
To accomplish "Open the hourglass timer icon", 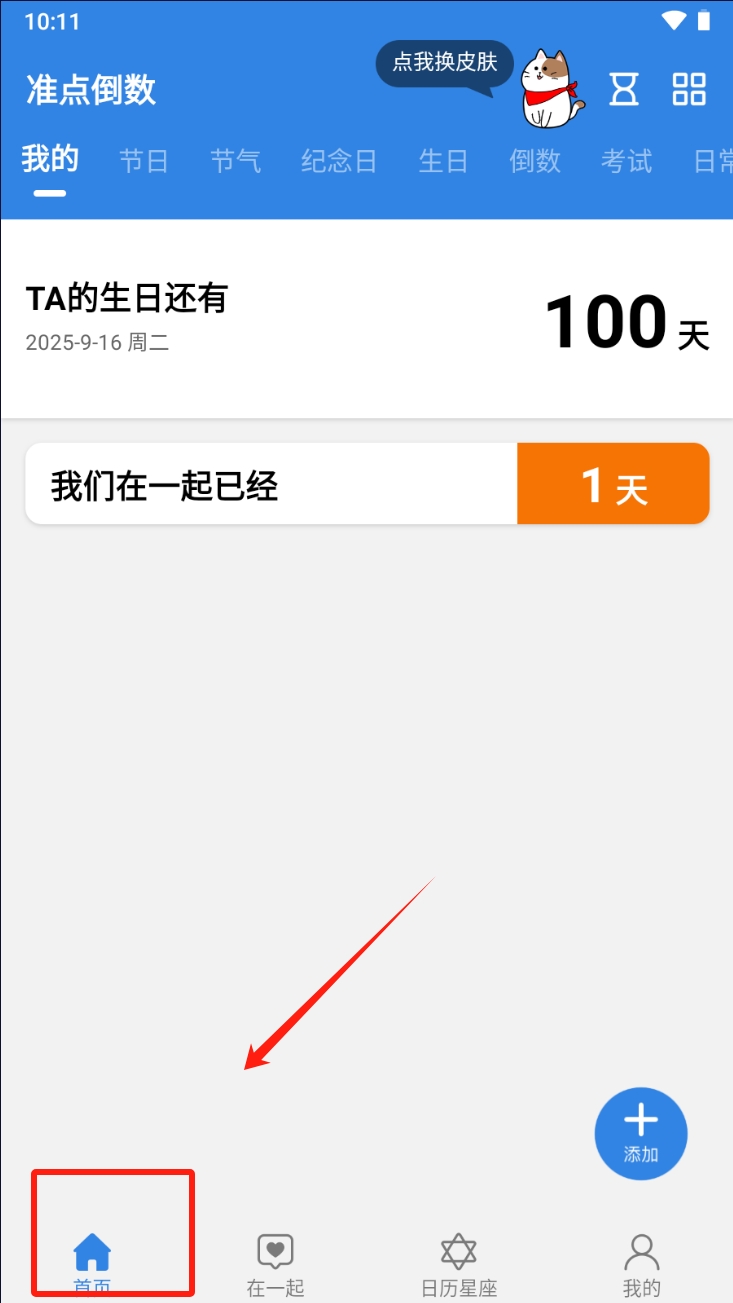I will coord(624,90).
